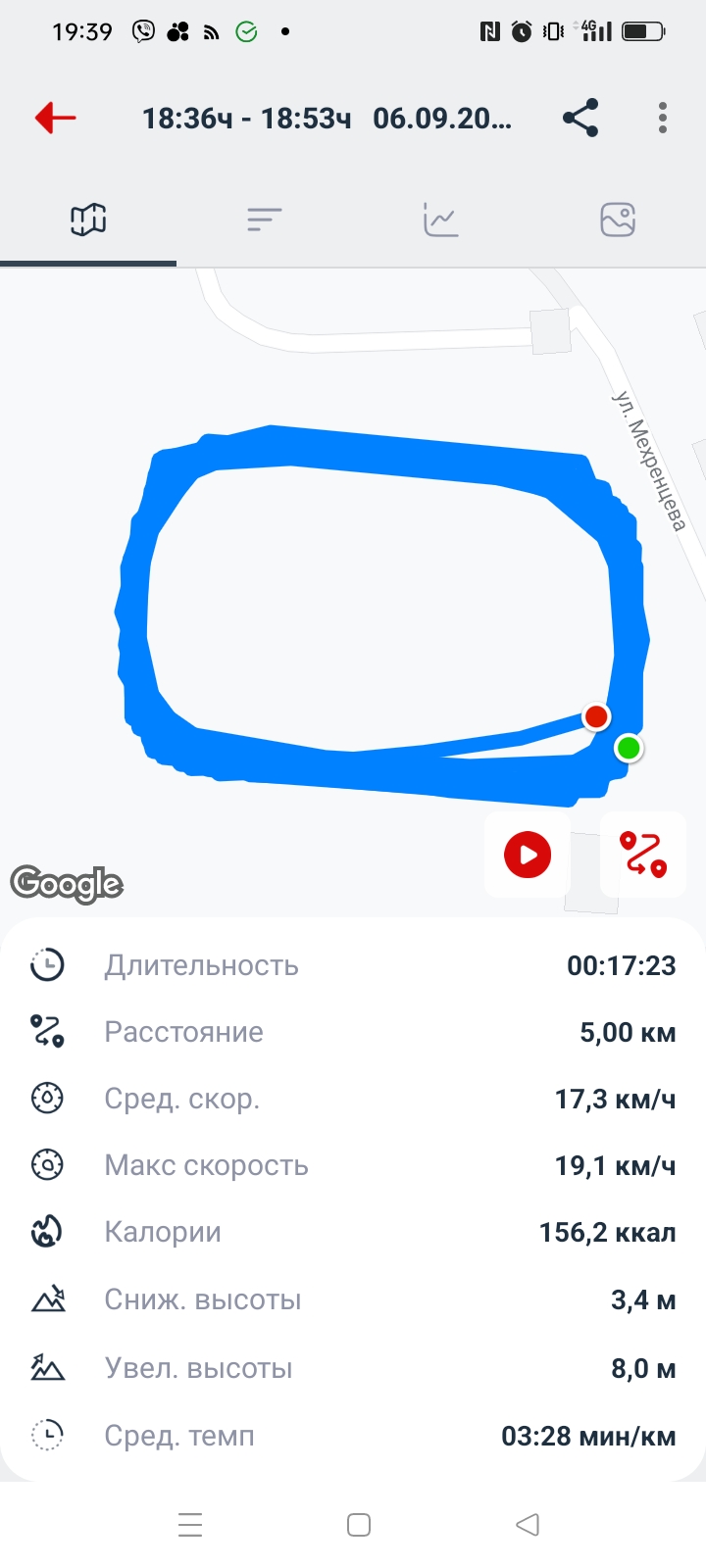Open the chart statistics tab
This screenshot has width=706, height=1568.
(441, 220)
